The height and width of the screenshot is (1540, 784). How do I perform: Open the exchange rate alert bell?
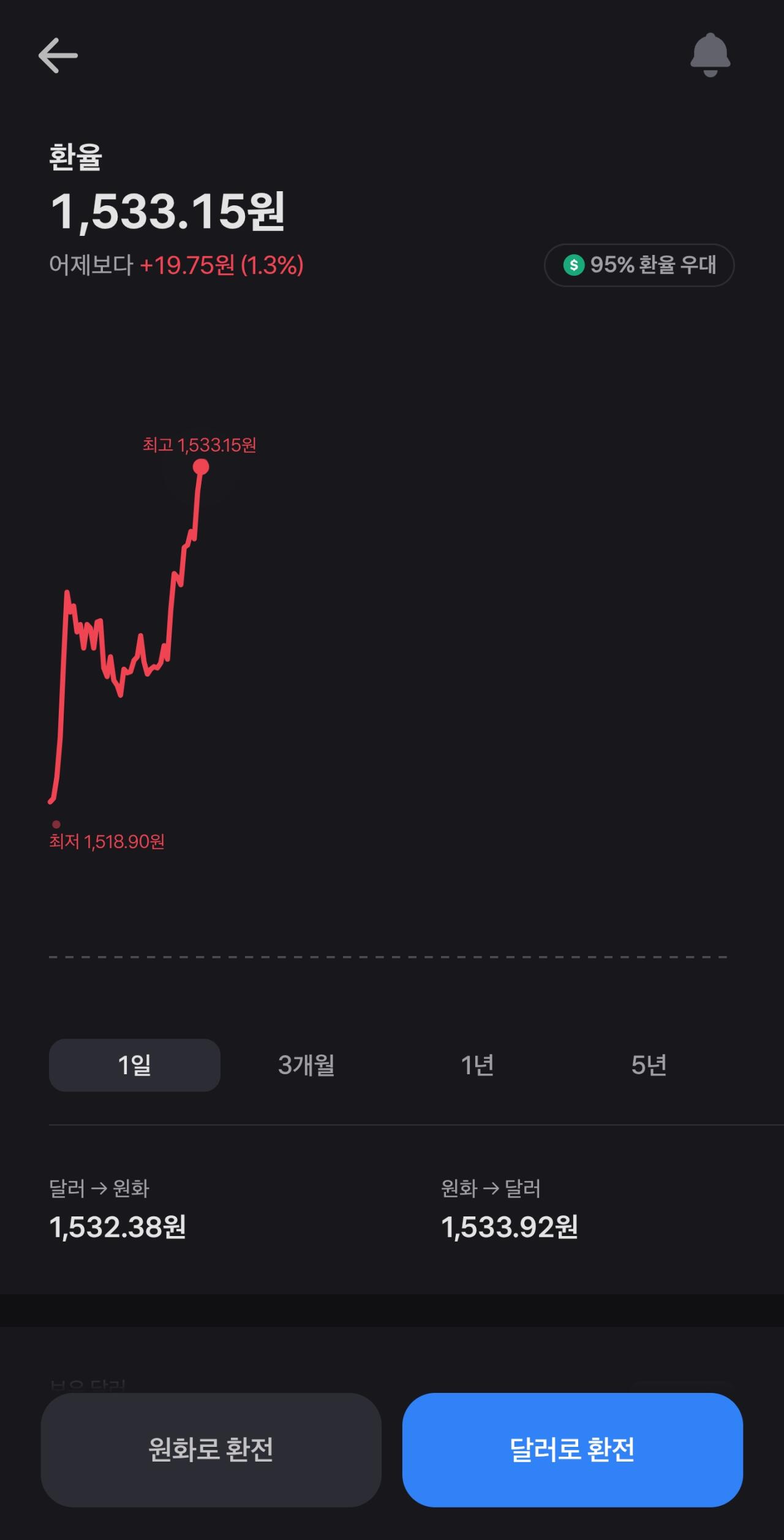click(x=710, y=55)
